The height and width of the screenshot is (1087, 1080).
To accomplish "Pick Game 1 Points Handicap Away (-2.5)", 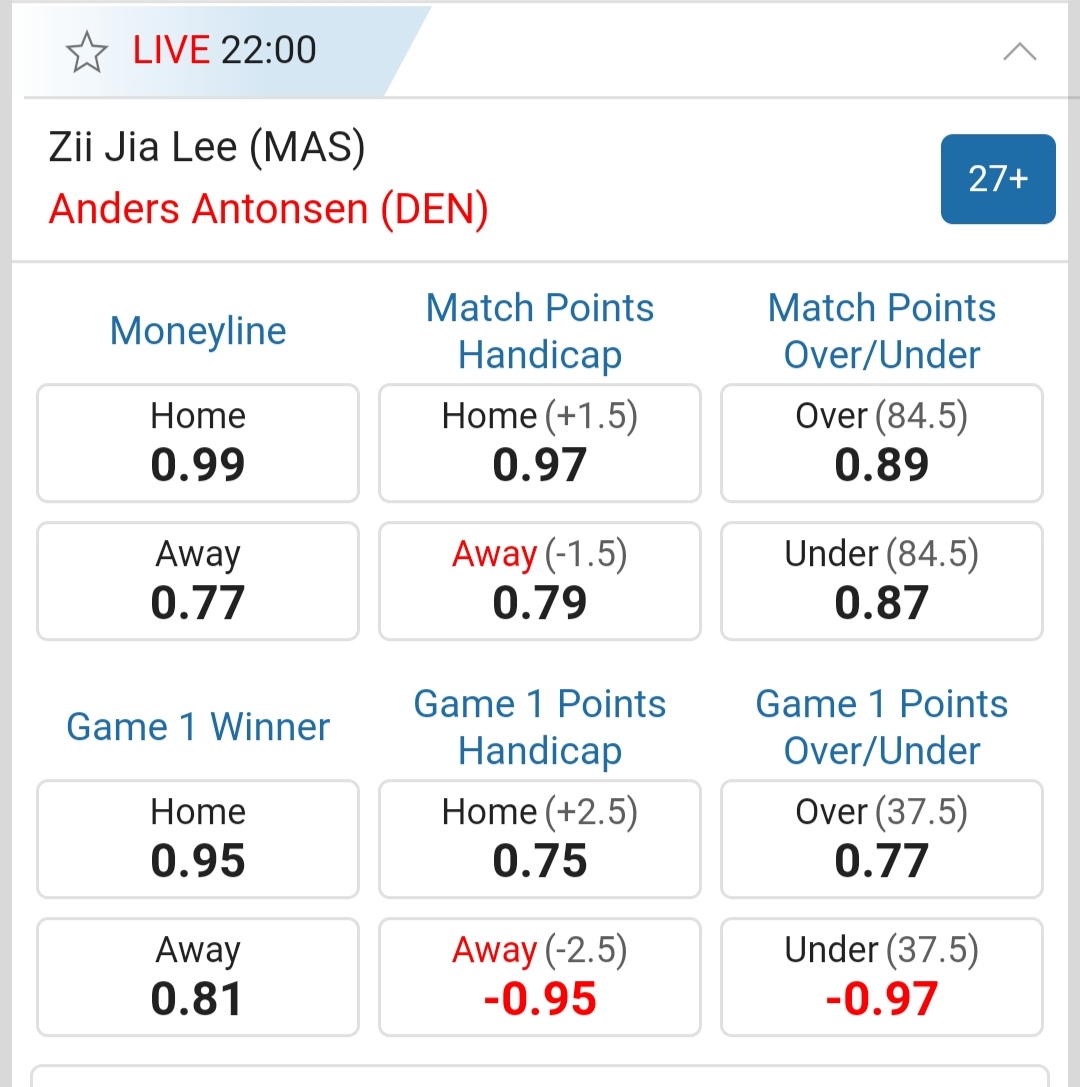I will [540, 977].
